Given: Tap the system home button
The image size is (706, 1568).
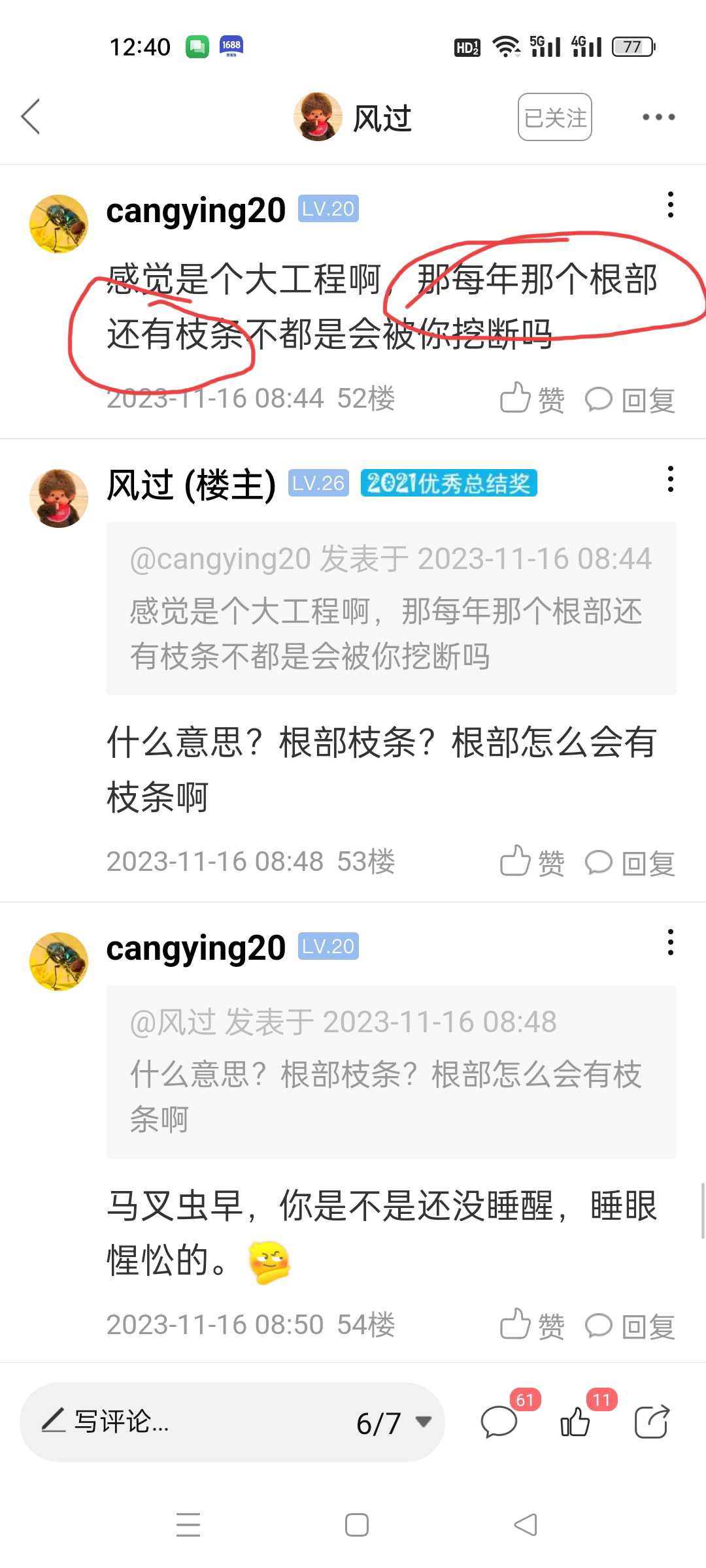Looking at the screenshot, I should (357, 1525).
